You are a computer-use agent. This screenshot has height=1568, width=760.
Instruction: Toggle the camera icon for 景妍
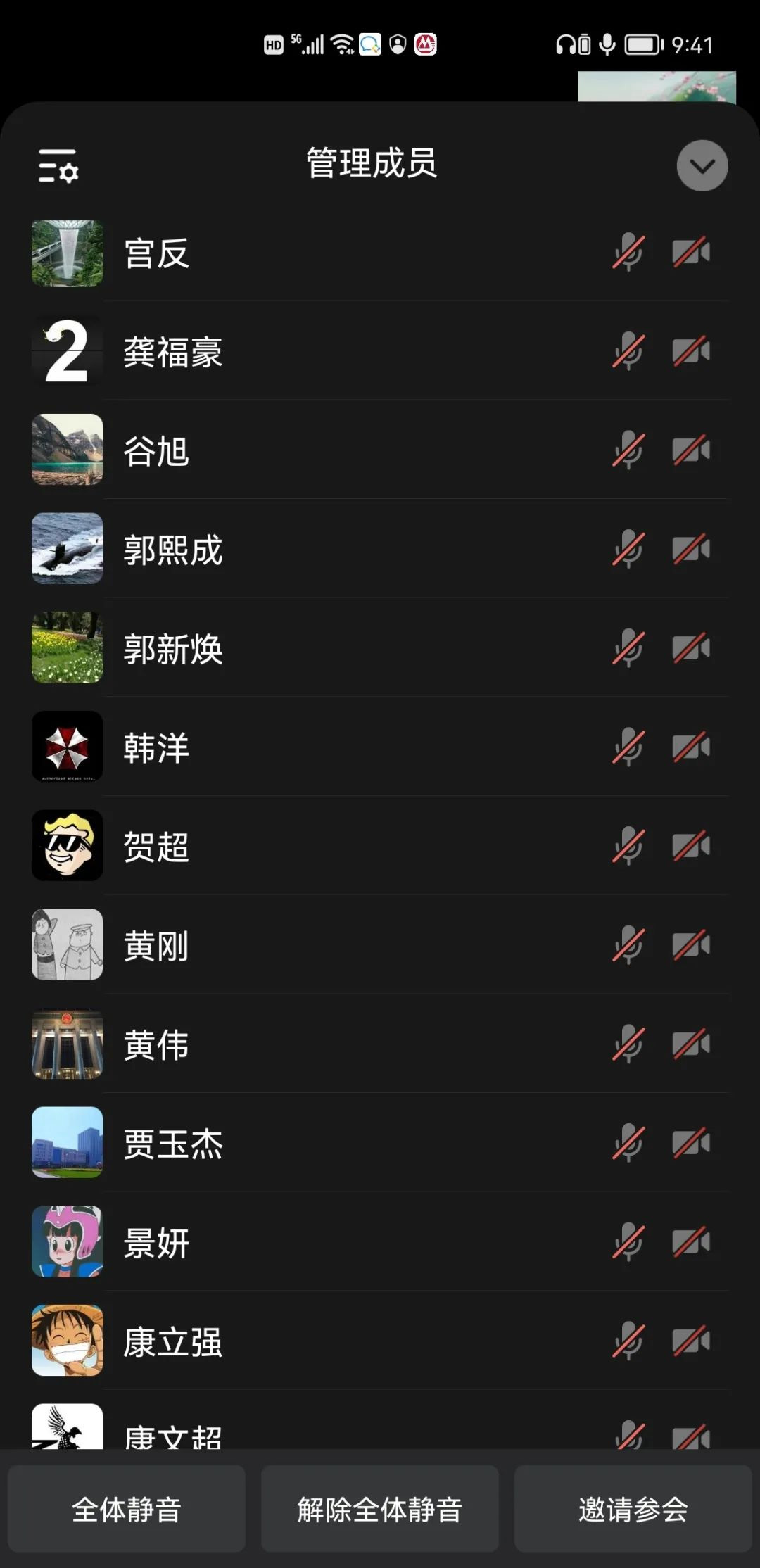pos(691,1242)
